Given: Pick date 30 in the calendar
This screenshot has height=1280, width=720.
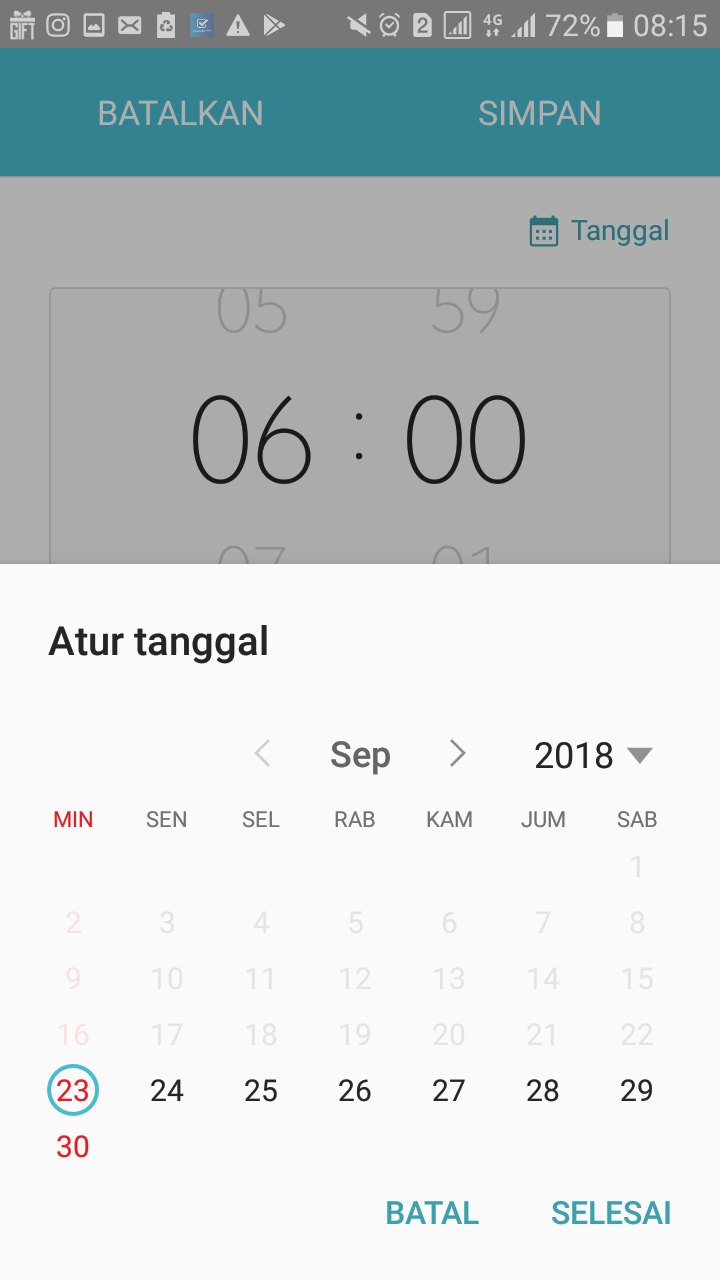Looking at the screenshot, I should pyautogui.click(x=73, y=1146).
